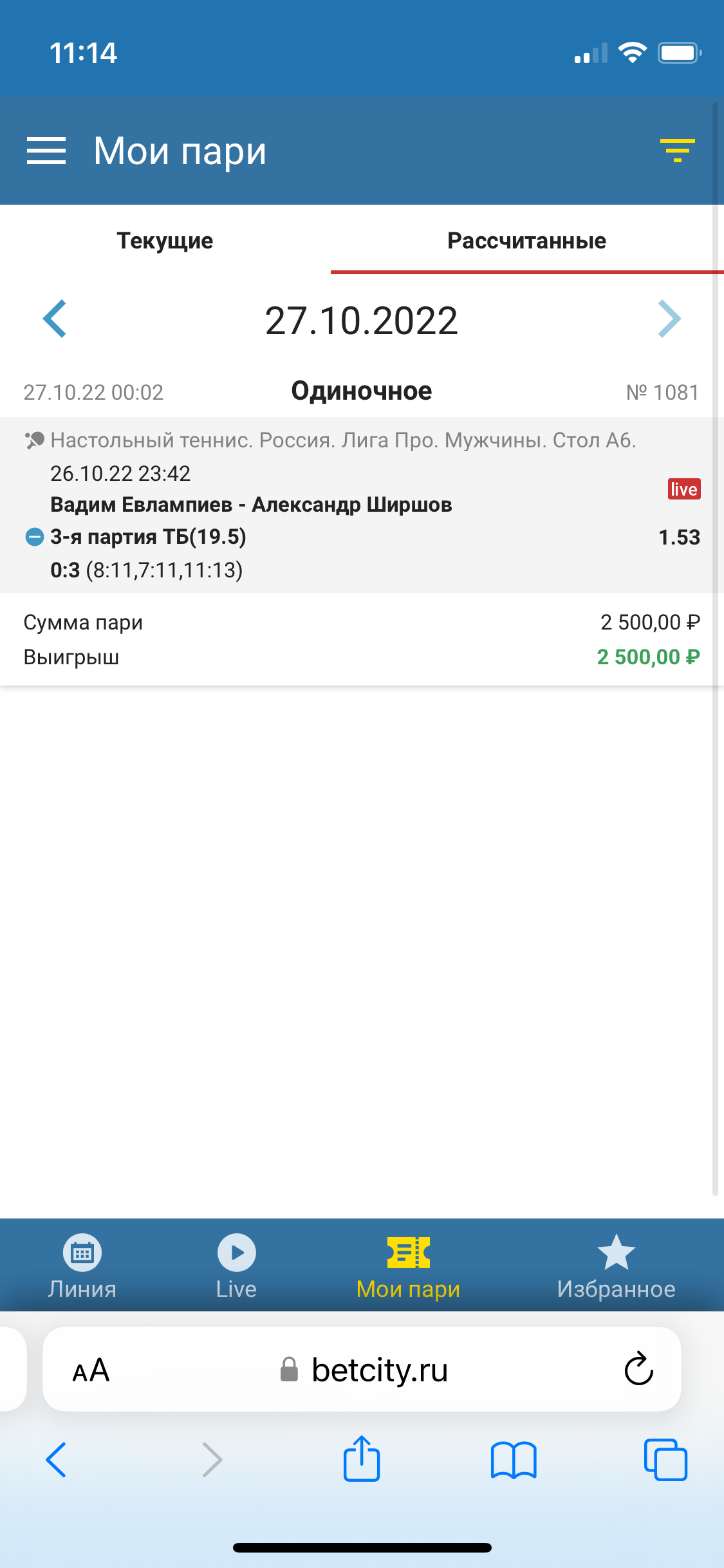Switch to the Live section
Screen dimensions: 724x1568
pyautogui.click(x=236, y=1265)
